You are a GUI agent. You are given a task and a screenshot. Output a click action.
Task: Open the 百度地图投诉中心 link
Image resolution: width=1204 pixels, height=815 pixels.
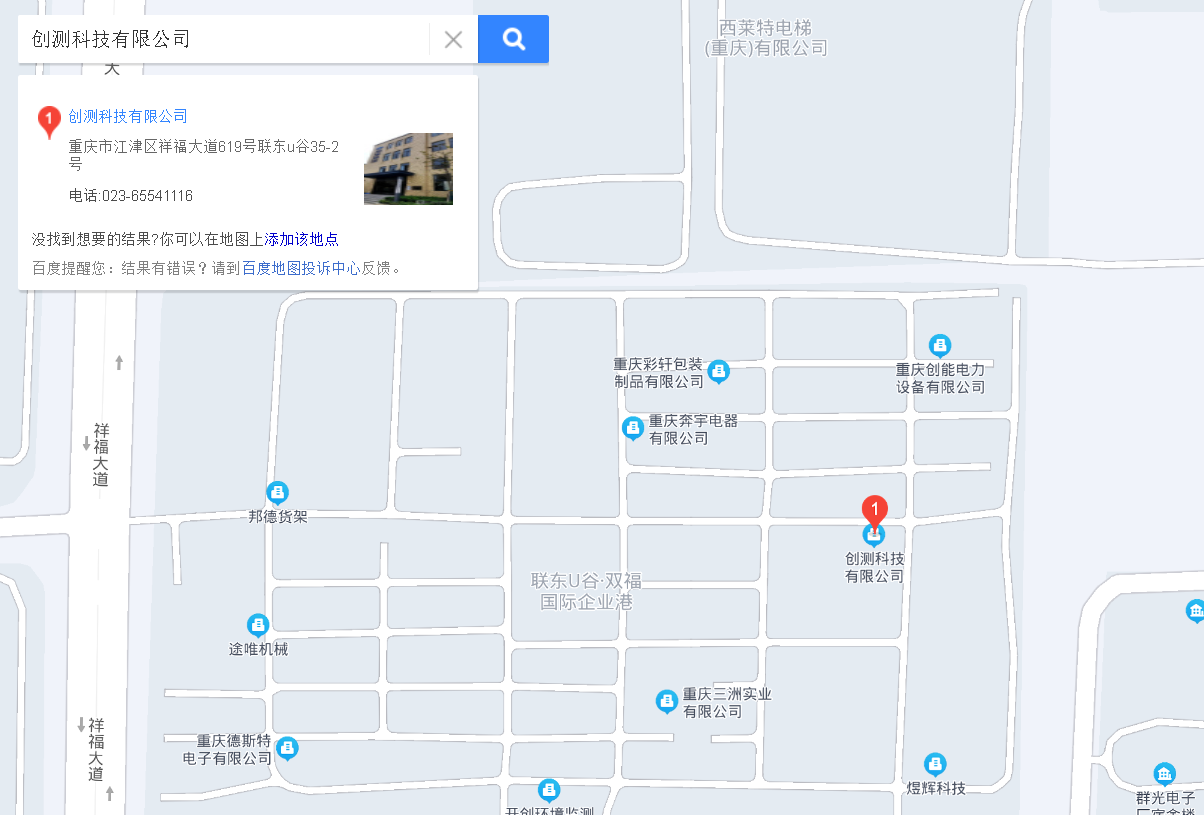coord(301,268)
